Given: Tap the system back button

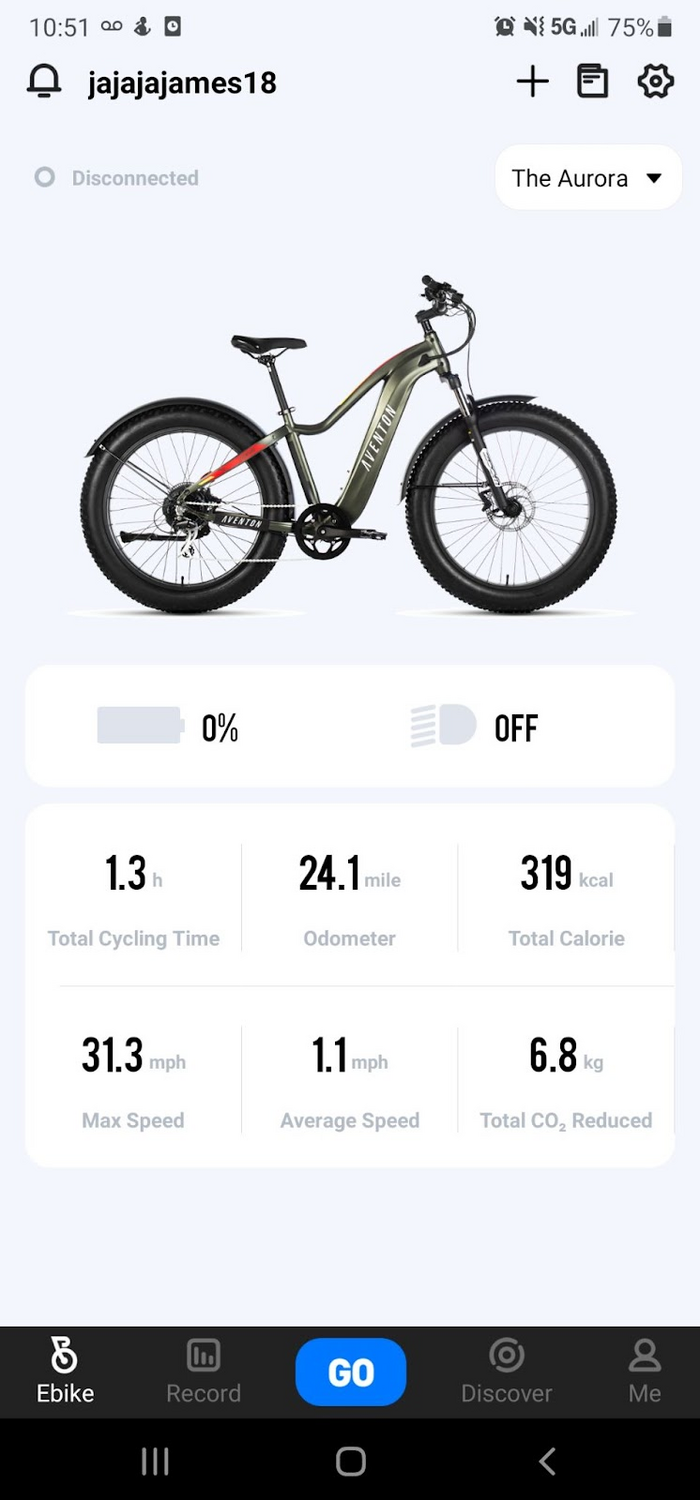Looking at the screenshot, I should pyautogui.click(x=546, y=1462).
